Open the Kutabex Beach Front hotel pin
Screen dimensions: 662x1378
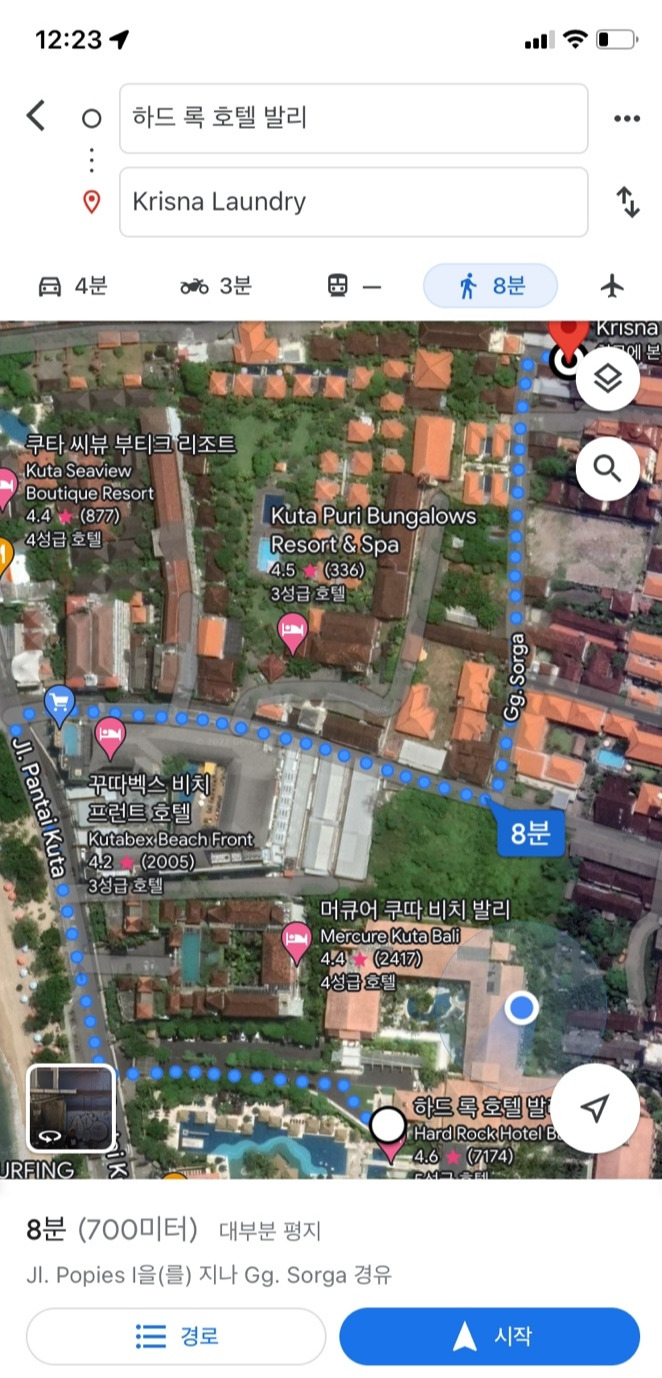109,737
